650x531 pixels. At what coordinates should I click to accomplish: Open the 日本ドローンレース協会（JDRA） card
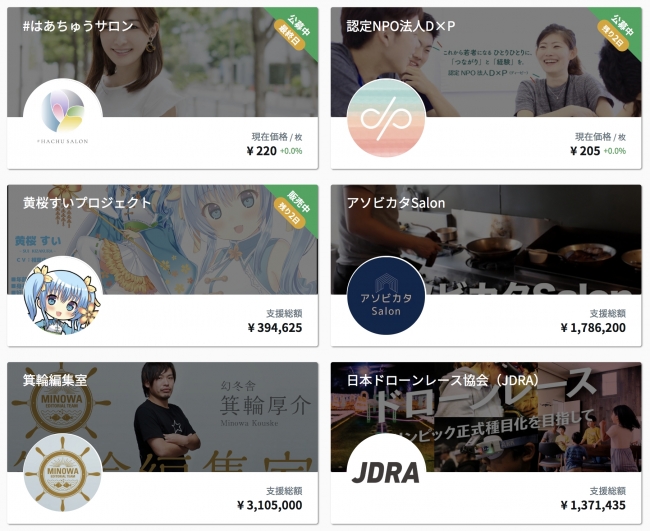point(485,442)
